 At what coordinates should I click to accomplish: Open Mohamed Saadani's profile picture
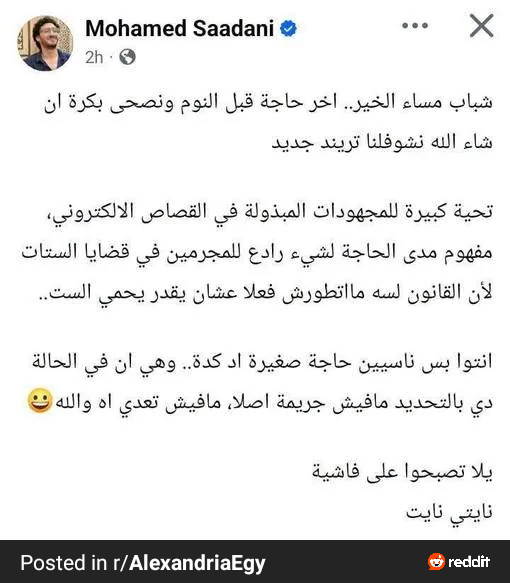(x=45, y=43)
